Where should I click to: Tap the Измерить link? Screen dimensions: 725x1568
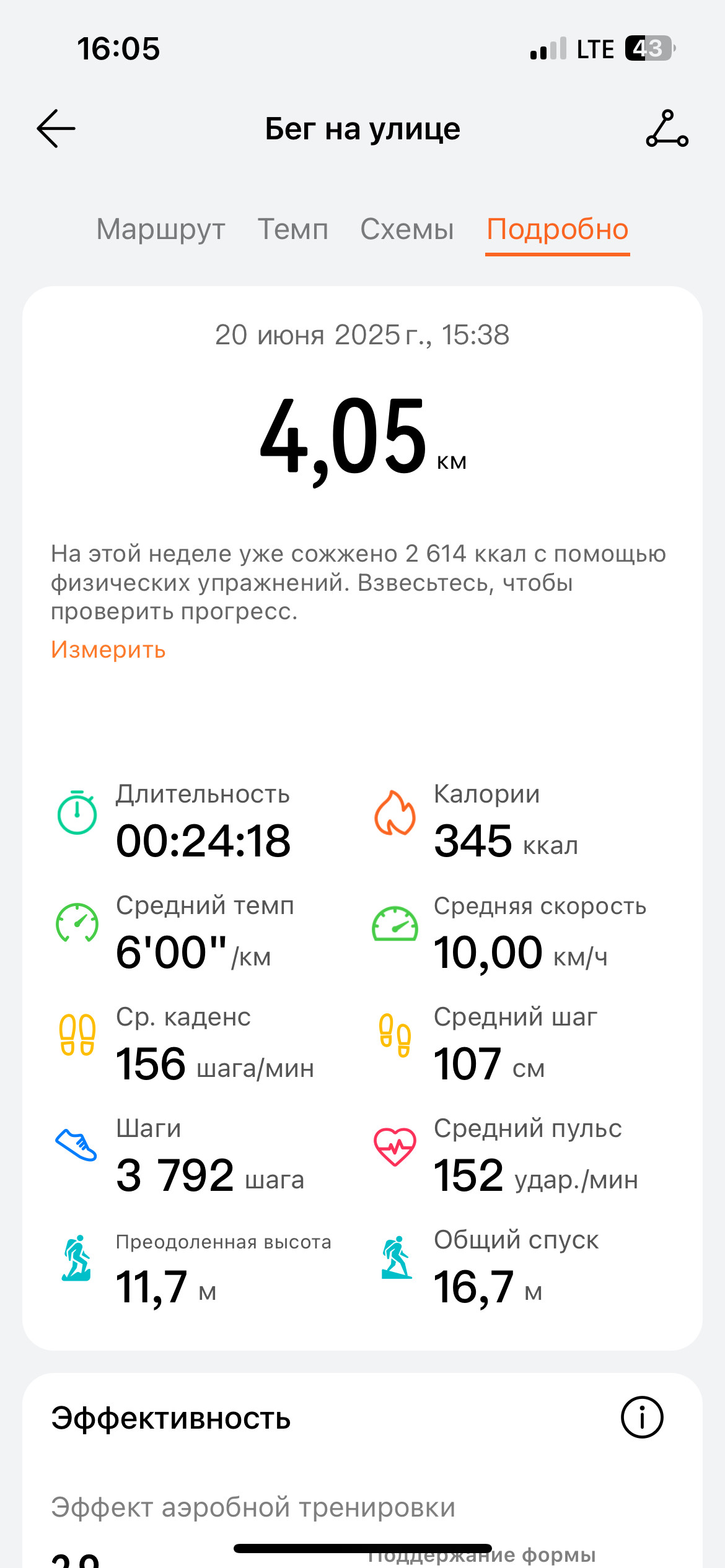pyautogui.click(x=108, y=650)
